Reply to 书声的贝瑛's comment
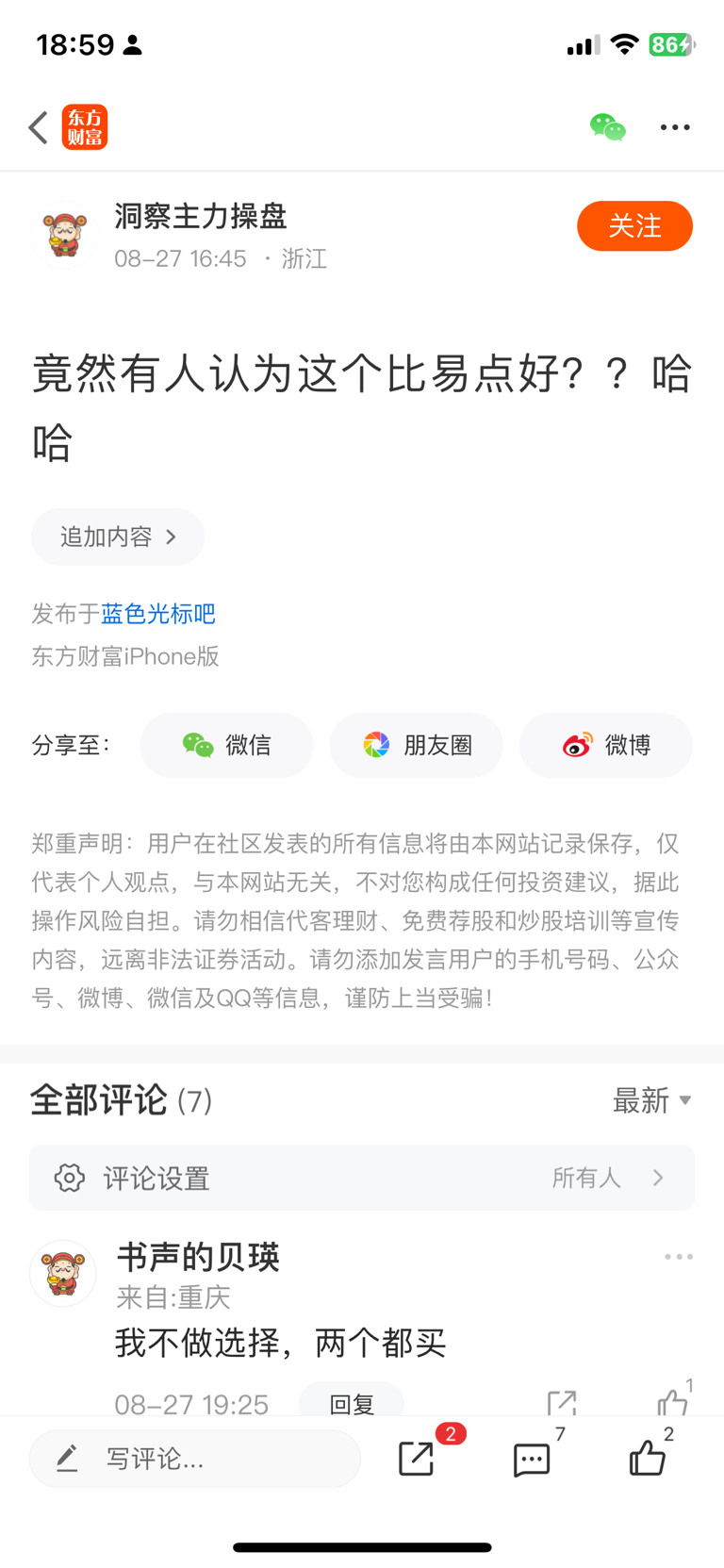724x1568 pixels. [352, 1403]
